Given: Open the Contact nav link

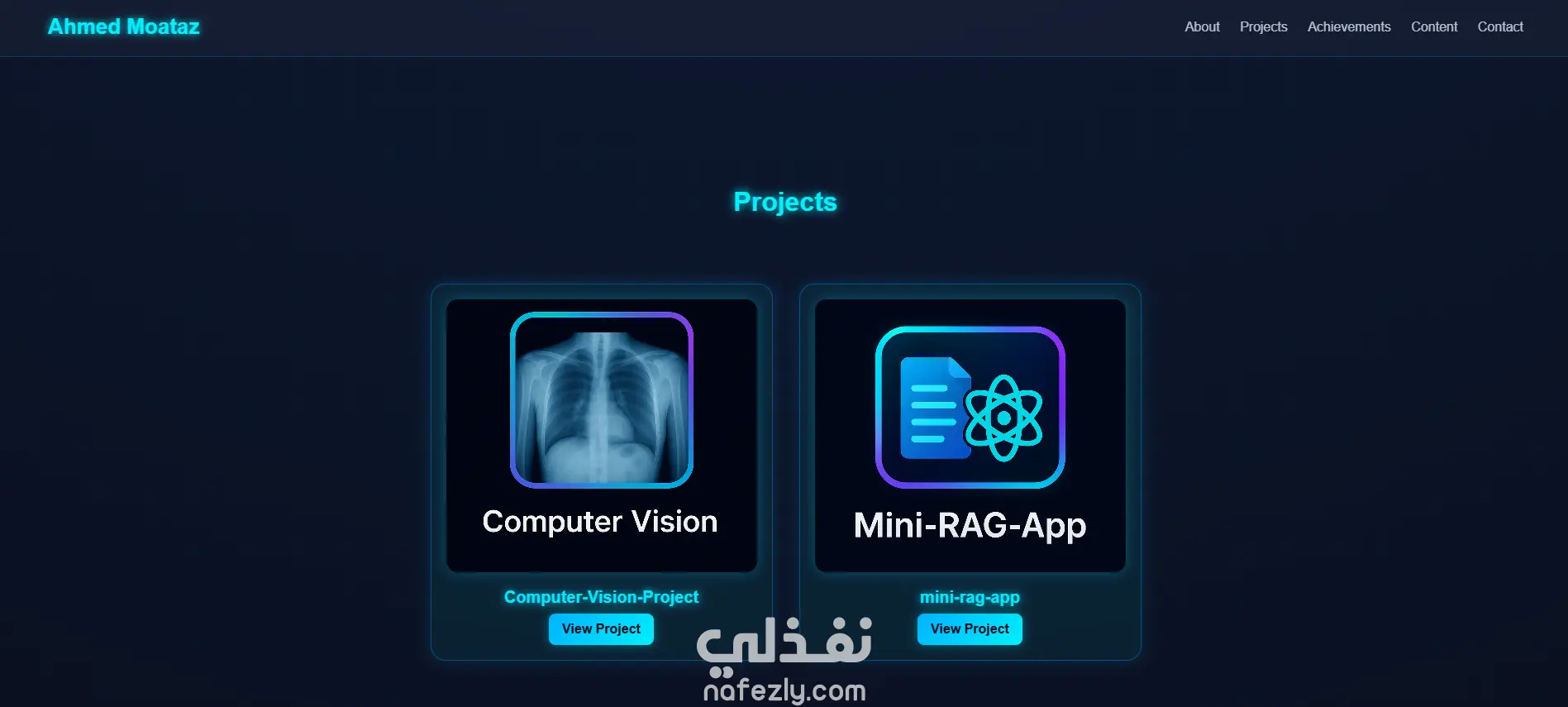Looking at the screenshot, I should (x=1499, y=26).
